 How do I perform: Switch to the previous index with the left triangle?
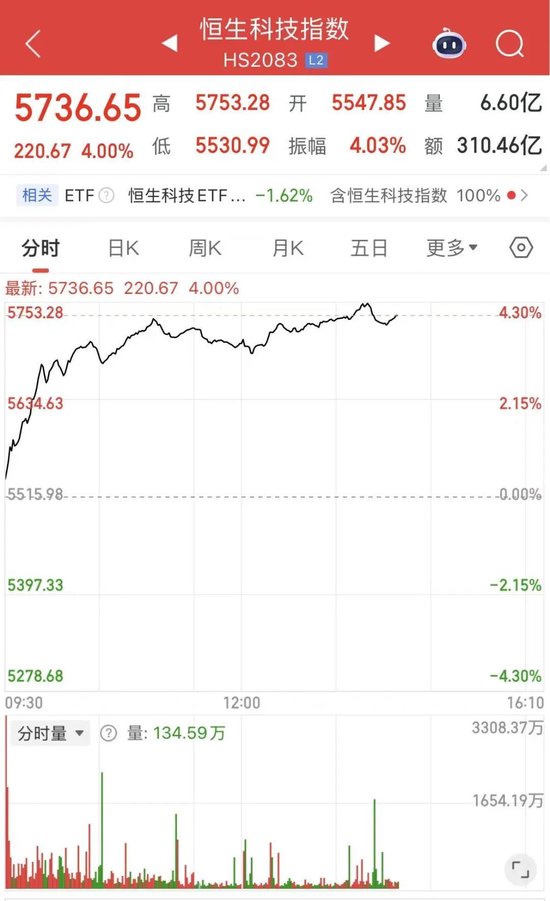coord(170,43)
